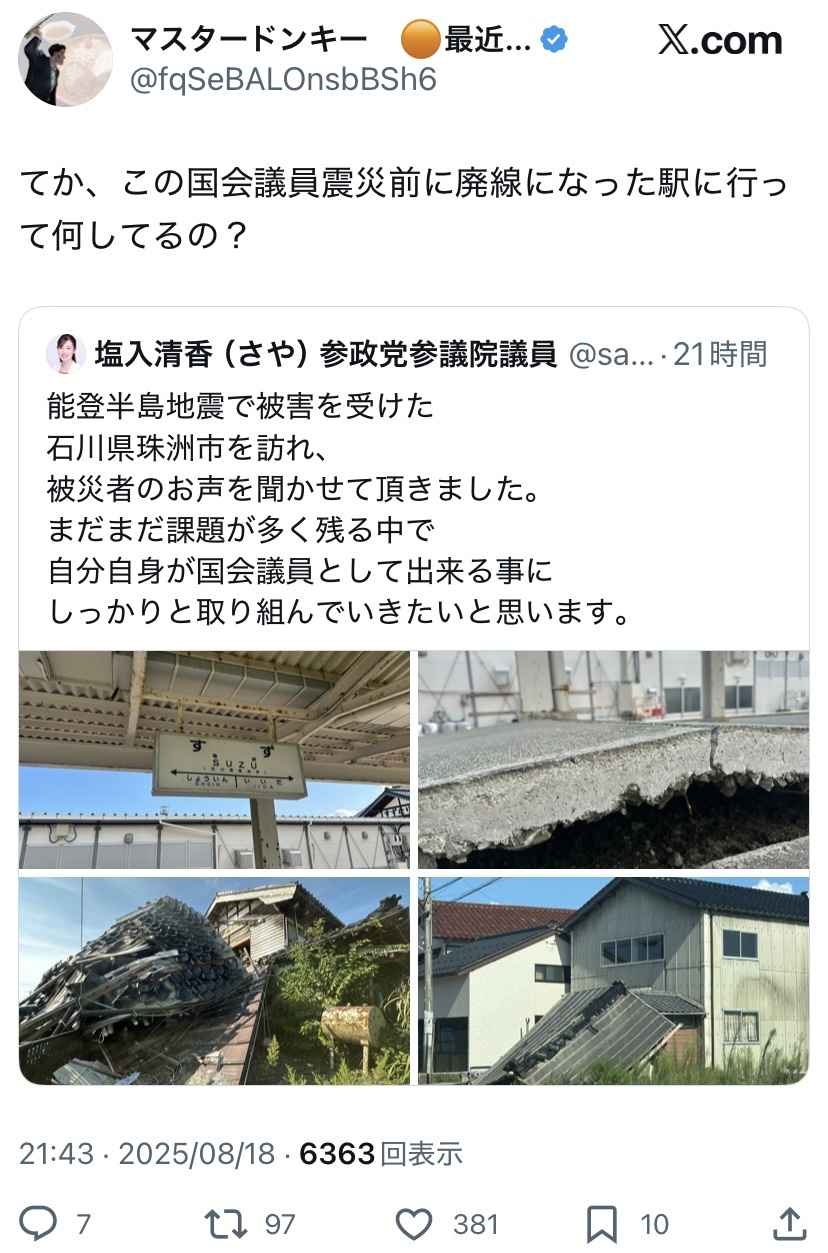Reply to this post
Viewport: 828px width, 1253px height.
click(40, 1223)
